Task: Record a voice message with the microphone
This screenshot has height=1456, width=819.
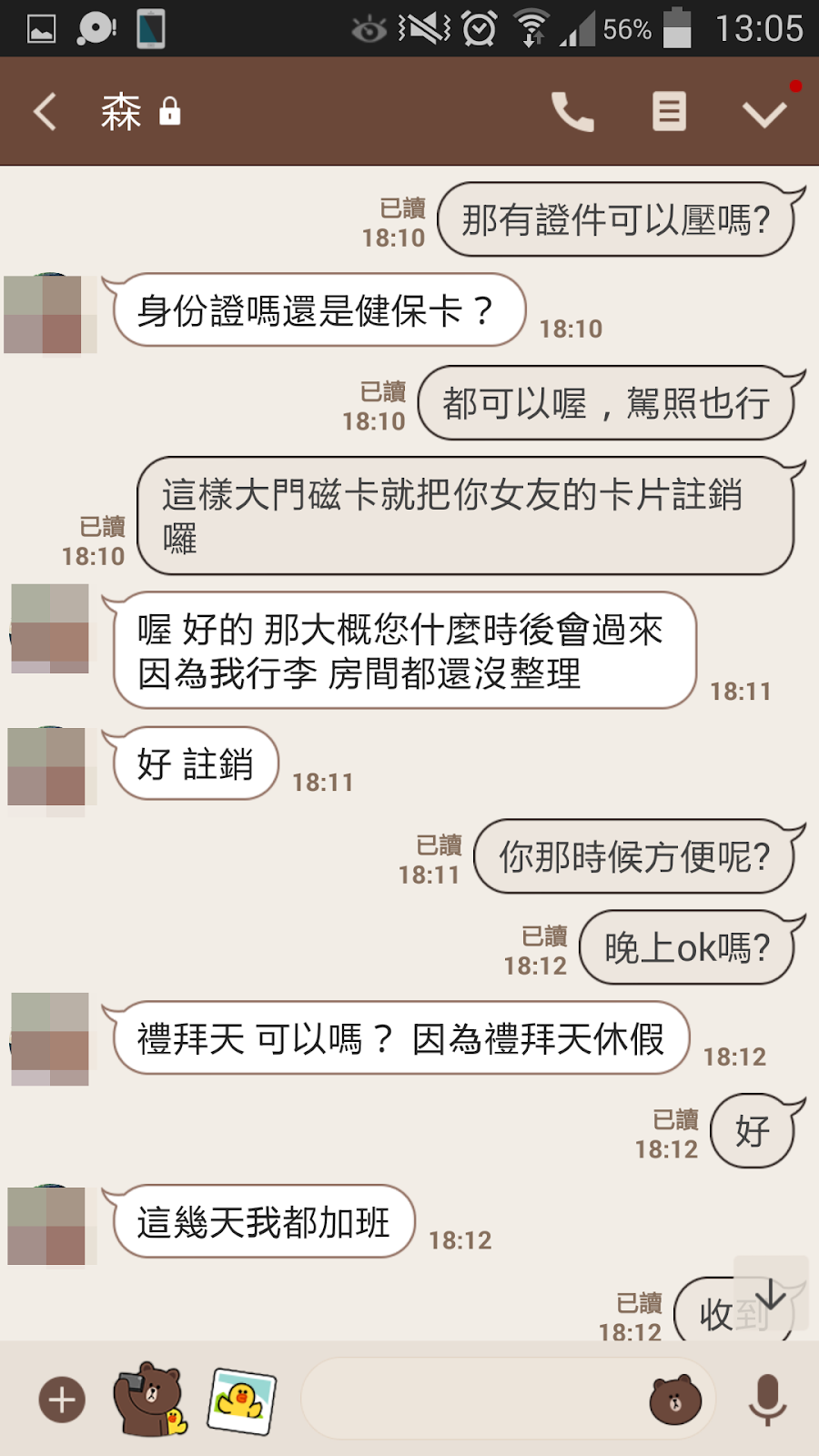Action: 767,1400
